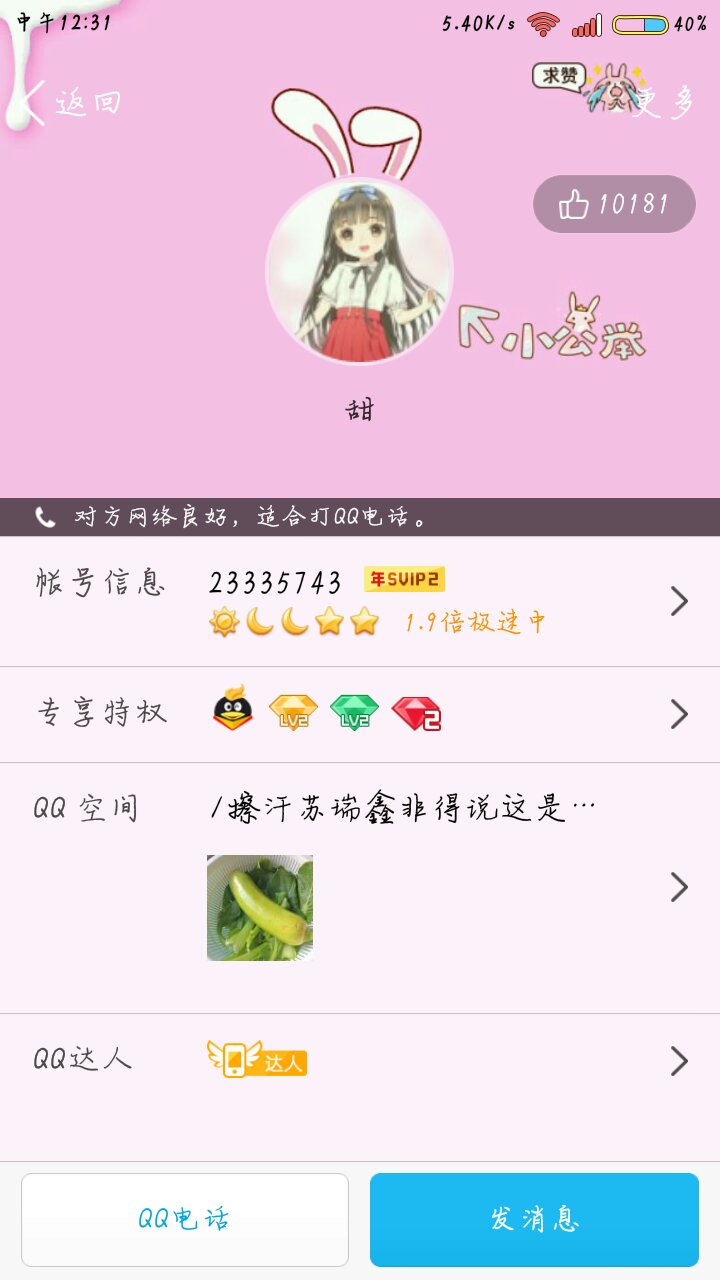Start a QQ电话 call
Image resolution: width=720 pixels, height=1280 pixels.
pyautogui.click(x=185, y=1219)
